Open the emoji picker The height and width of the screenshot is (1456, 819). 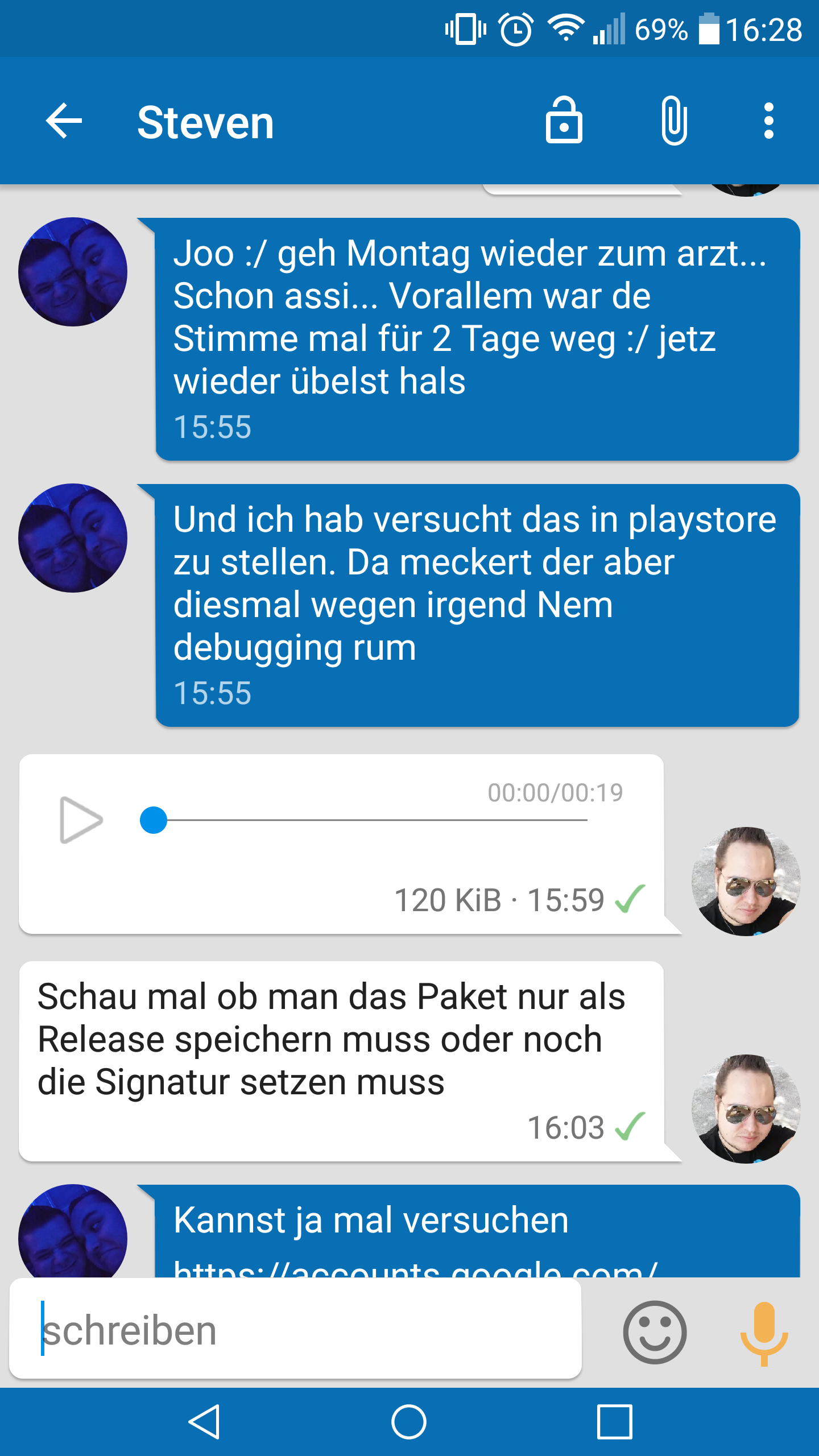[x=655, y=1332]
